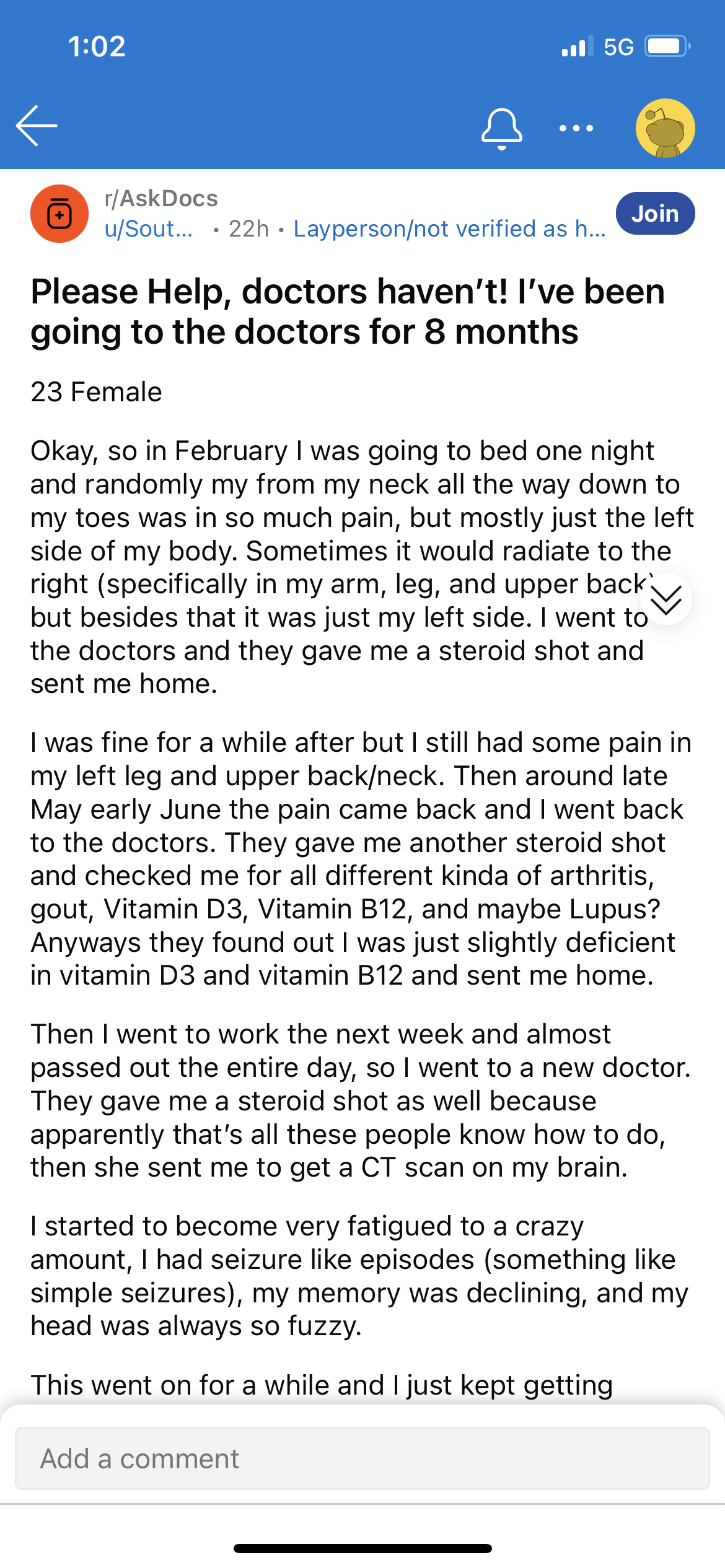Open the r/AskDocs subreddit page
Viewport: 725px width, 1568px height.
(161, 199)
